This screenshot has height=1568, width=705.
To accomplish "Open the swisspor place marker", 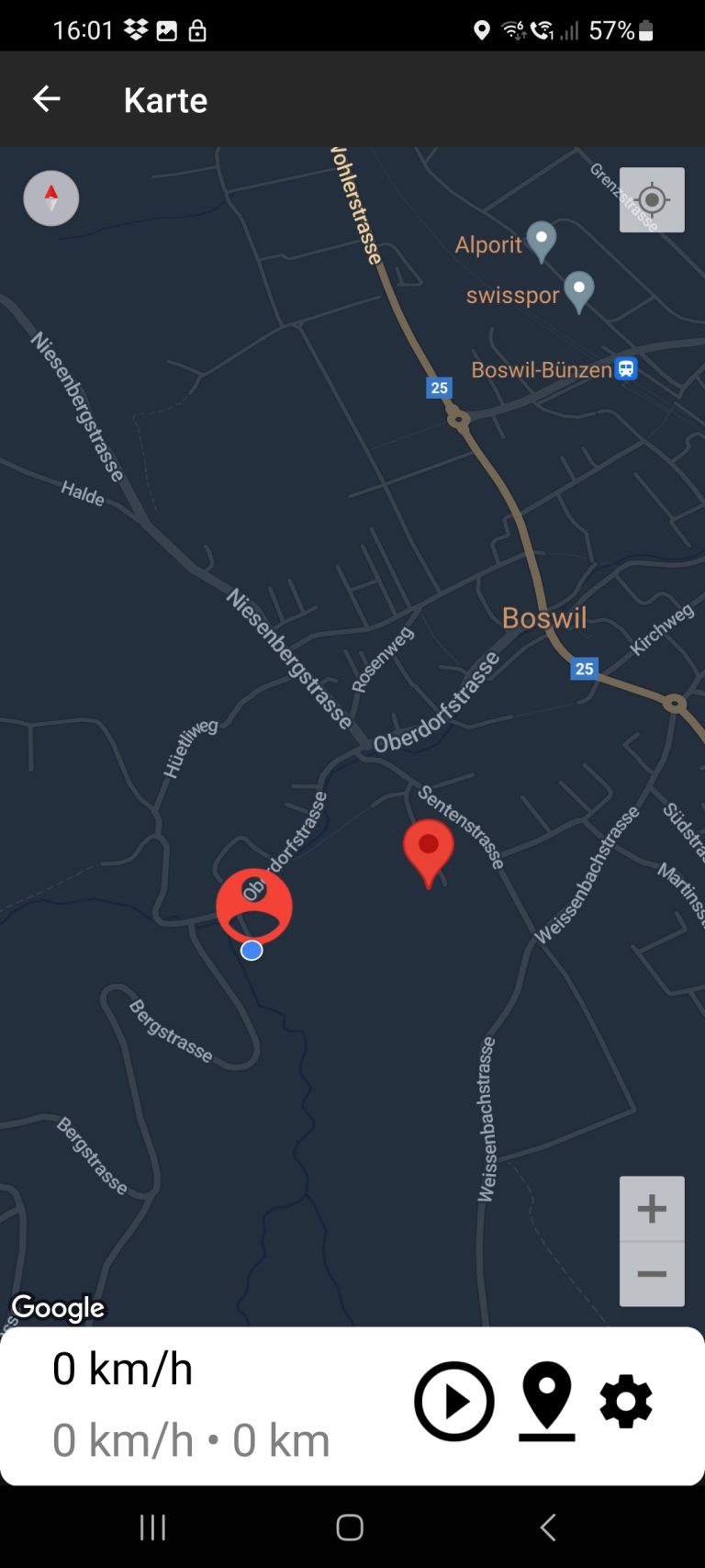I will coord(579,291).
